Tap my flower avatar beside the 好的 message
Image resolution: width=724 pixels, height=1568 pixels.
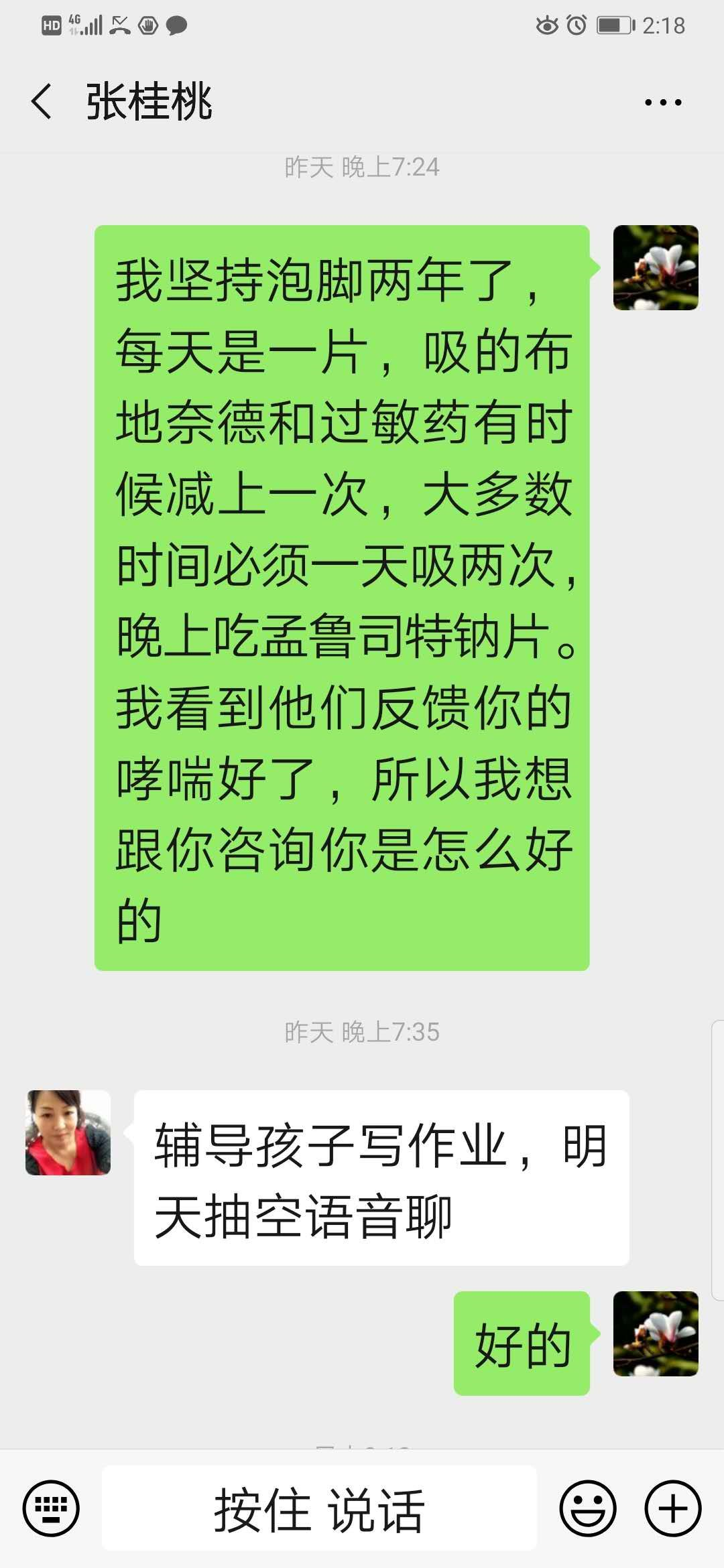click(x=655, y=1333)
